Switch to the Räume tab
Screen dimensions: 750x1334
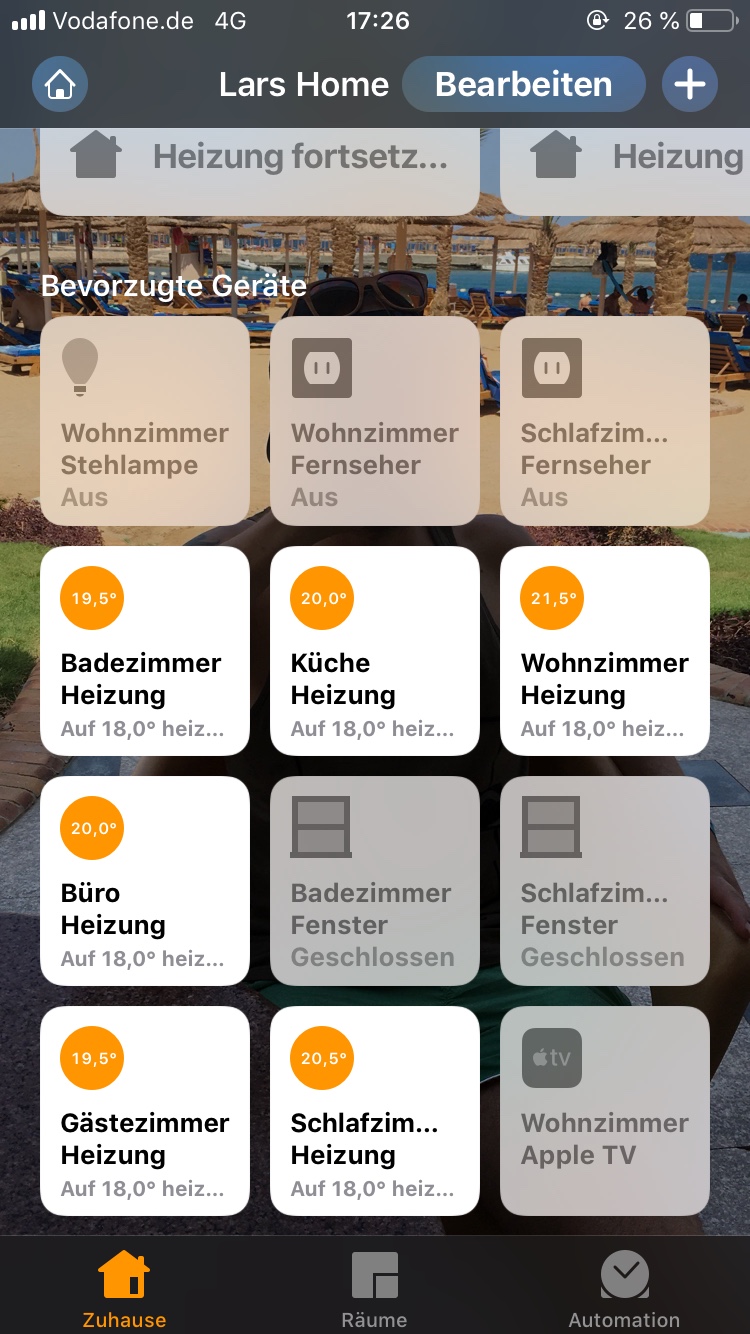[374, 1288]
